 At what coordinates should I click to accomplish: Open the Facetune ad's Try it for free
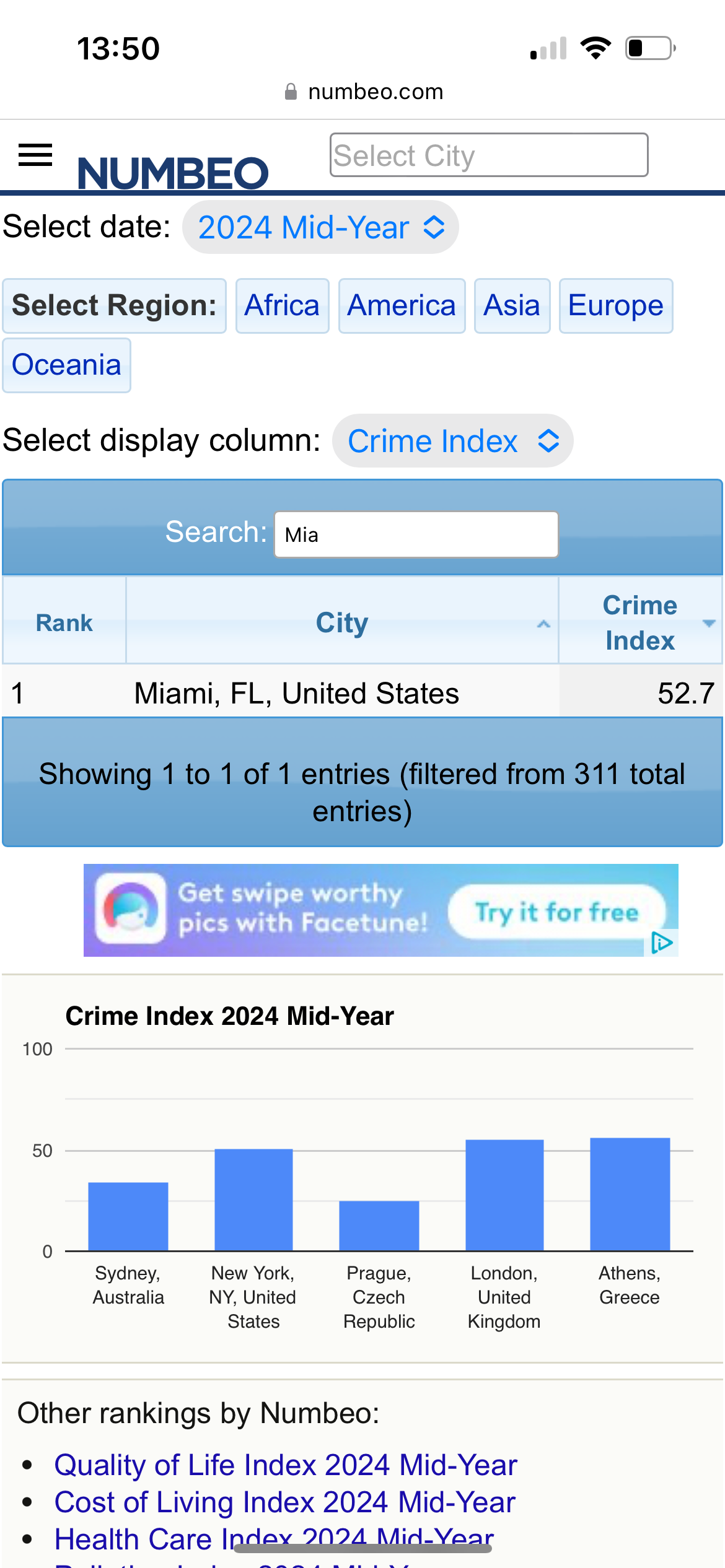pyautogui.click(x=556, y=912)
